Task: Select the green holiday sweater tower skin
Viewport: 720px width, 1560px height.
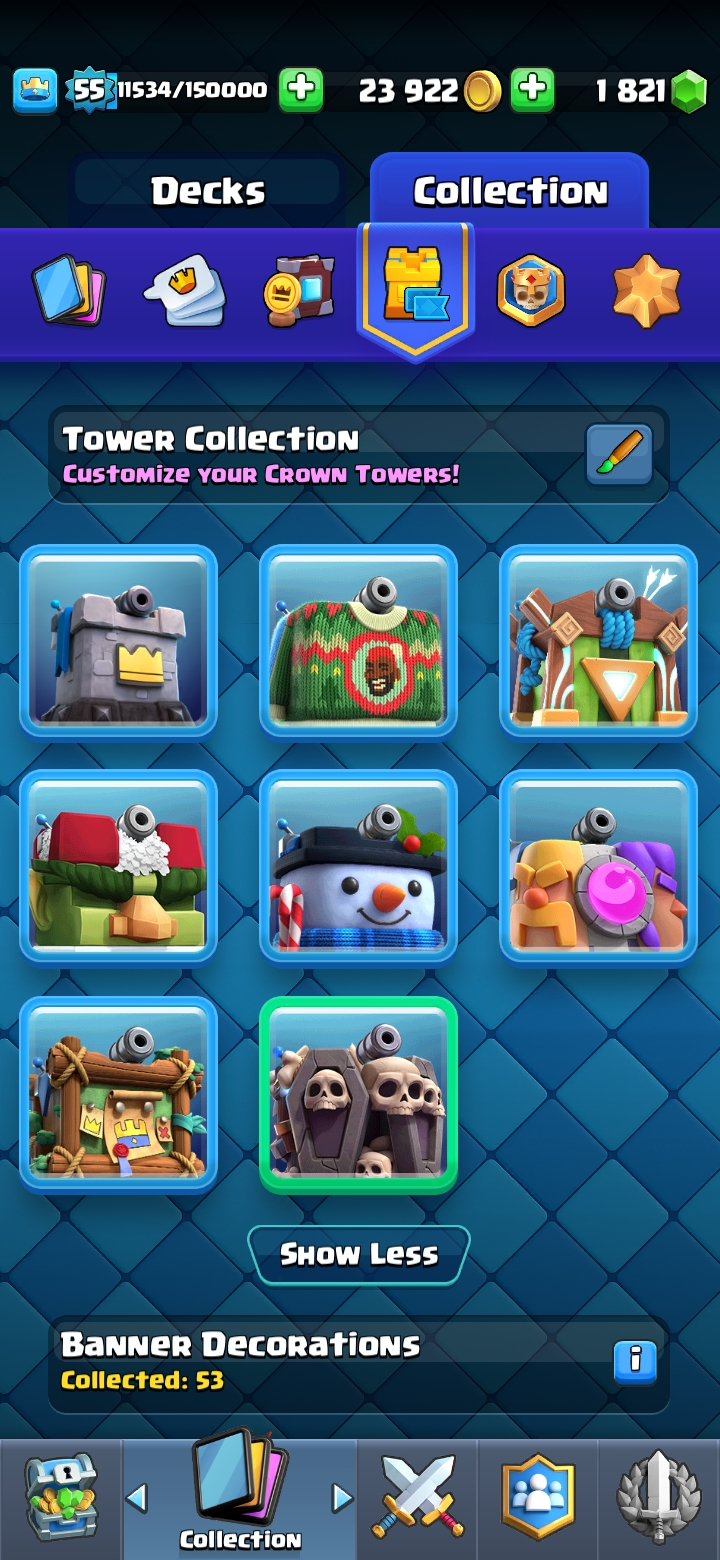Action: 358,641
